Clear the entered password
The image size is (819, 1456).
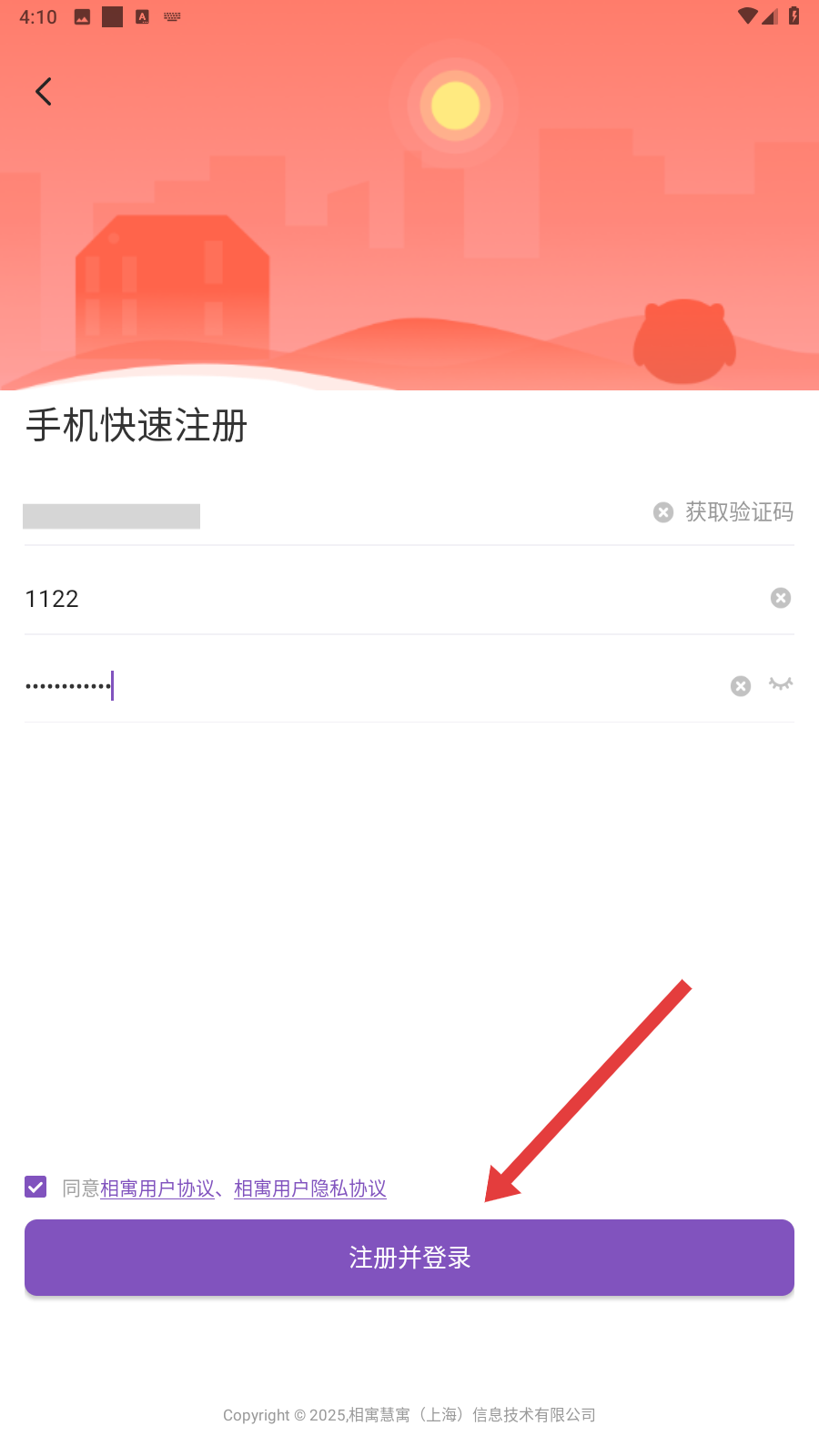click(741, 686)
